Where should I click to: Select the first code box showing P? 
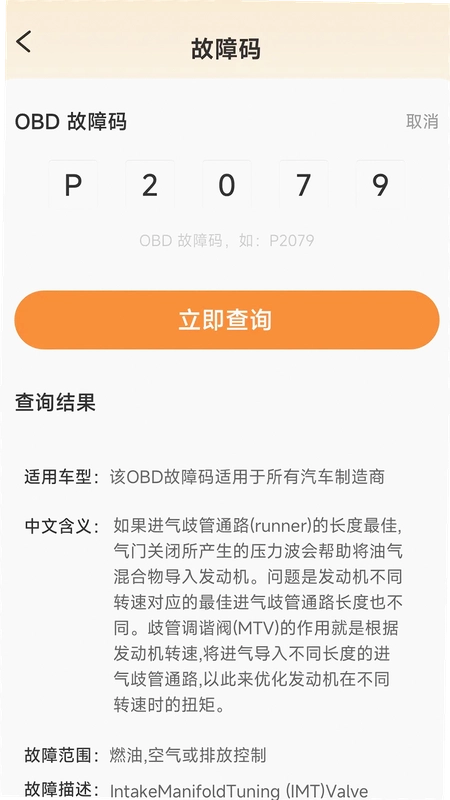pyautogui.click(x=73, y=184)
